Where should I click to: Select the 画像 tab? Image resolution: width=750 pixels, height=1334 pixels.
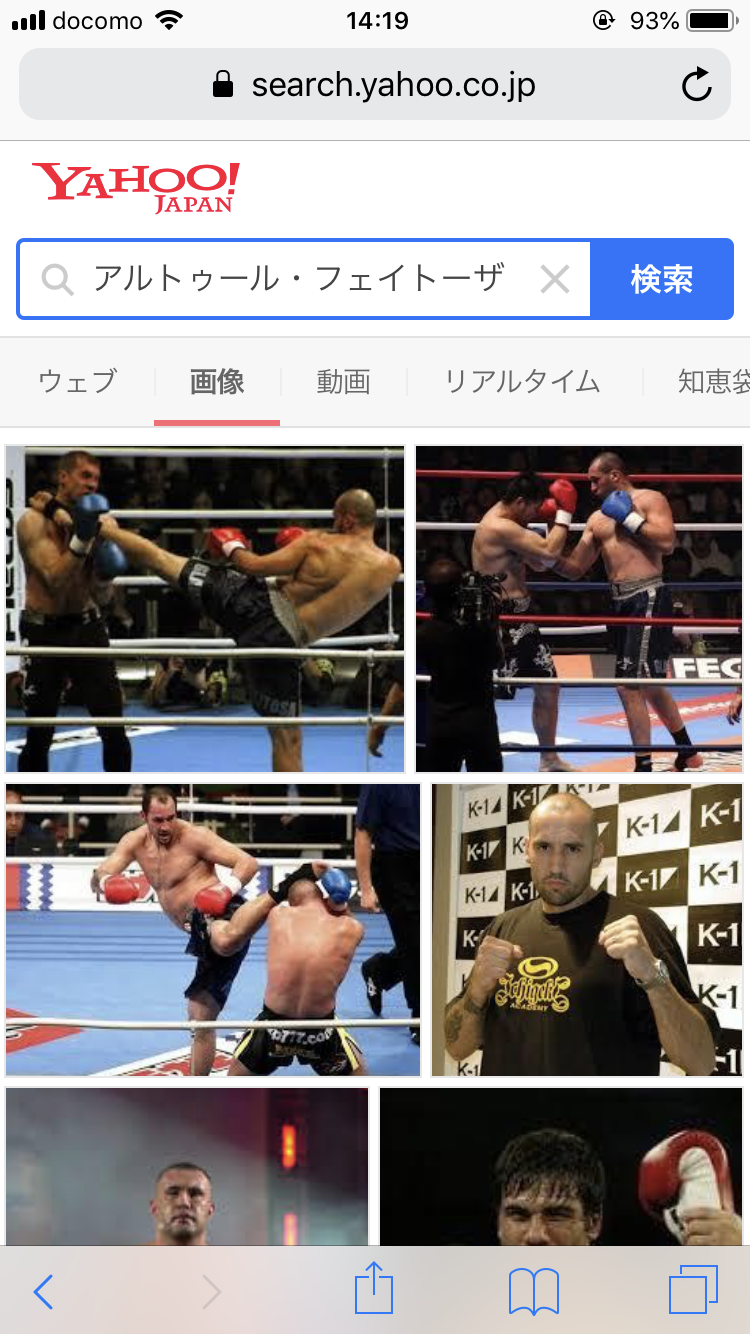pyautogui.click(x=217, y=381)
